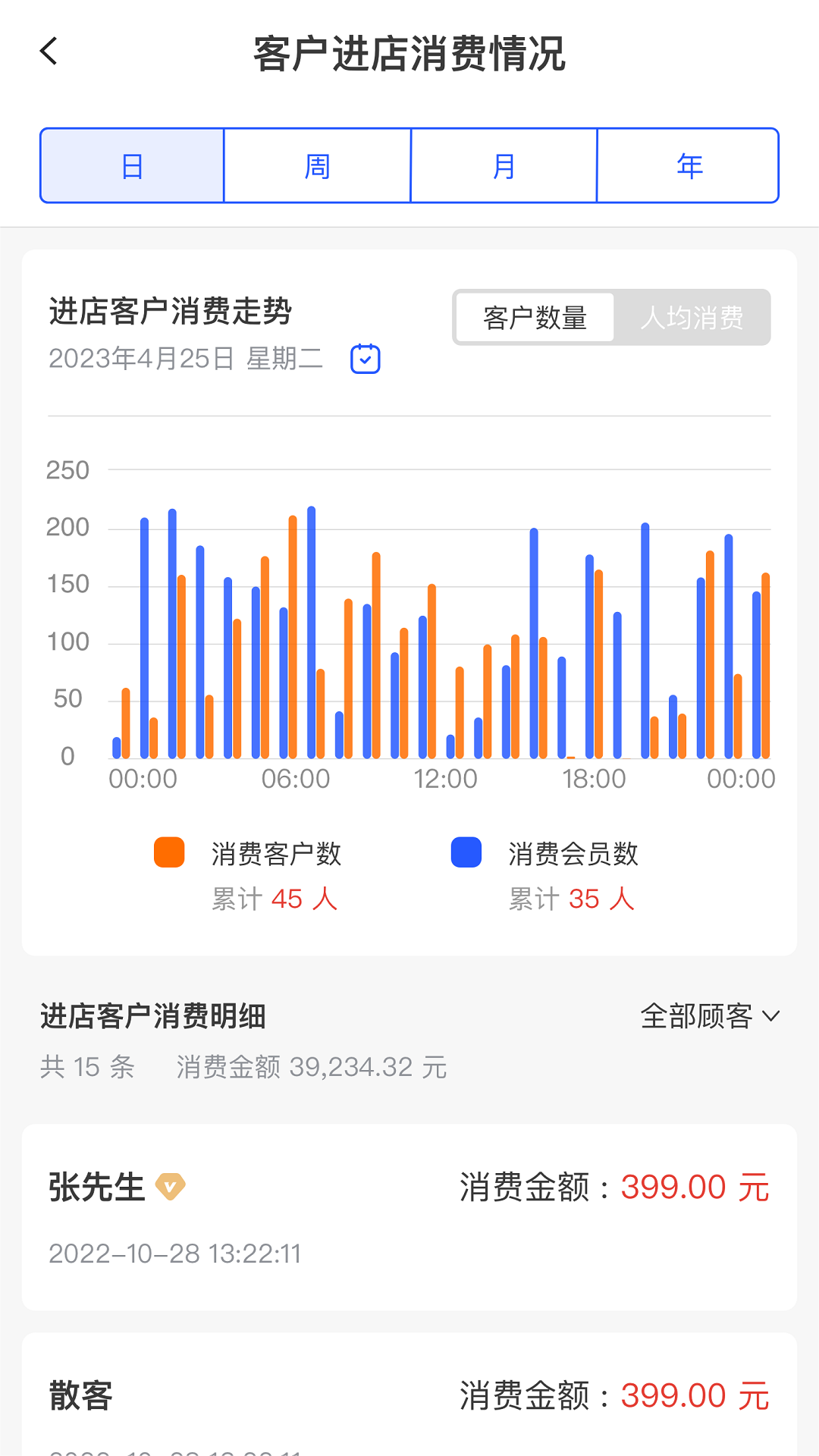Select the 年 tab
The image size is (819, 1456).
(689, 165)
